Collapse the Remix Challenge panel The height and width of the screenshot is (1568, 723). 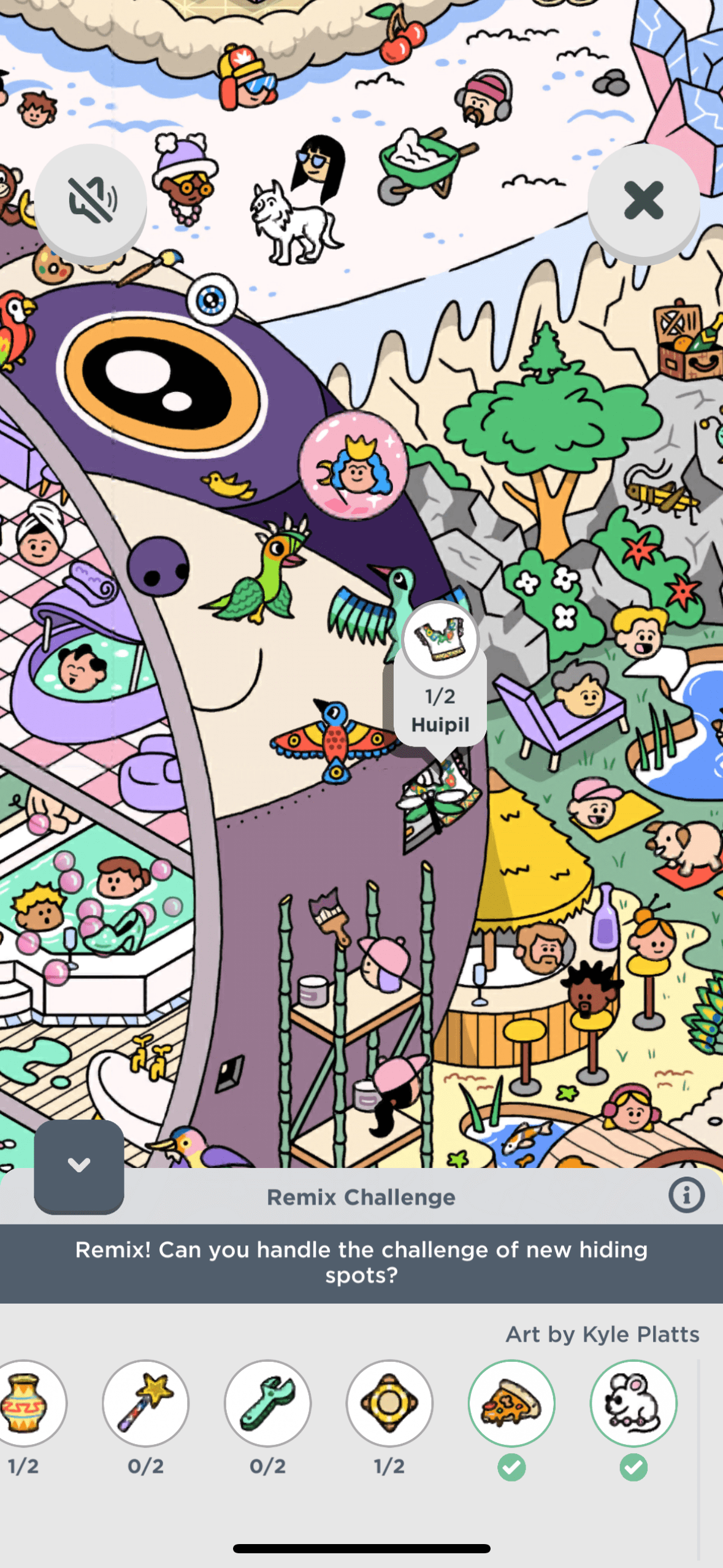[79, 1164]
